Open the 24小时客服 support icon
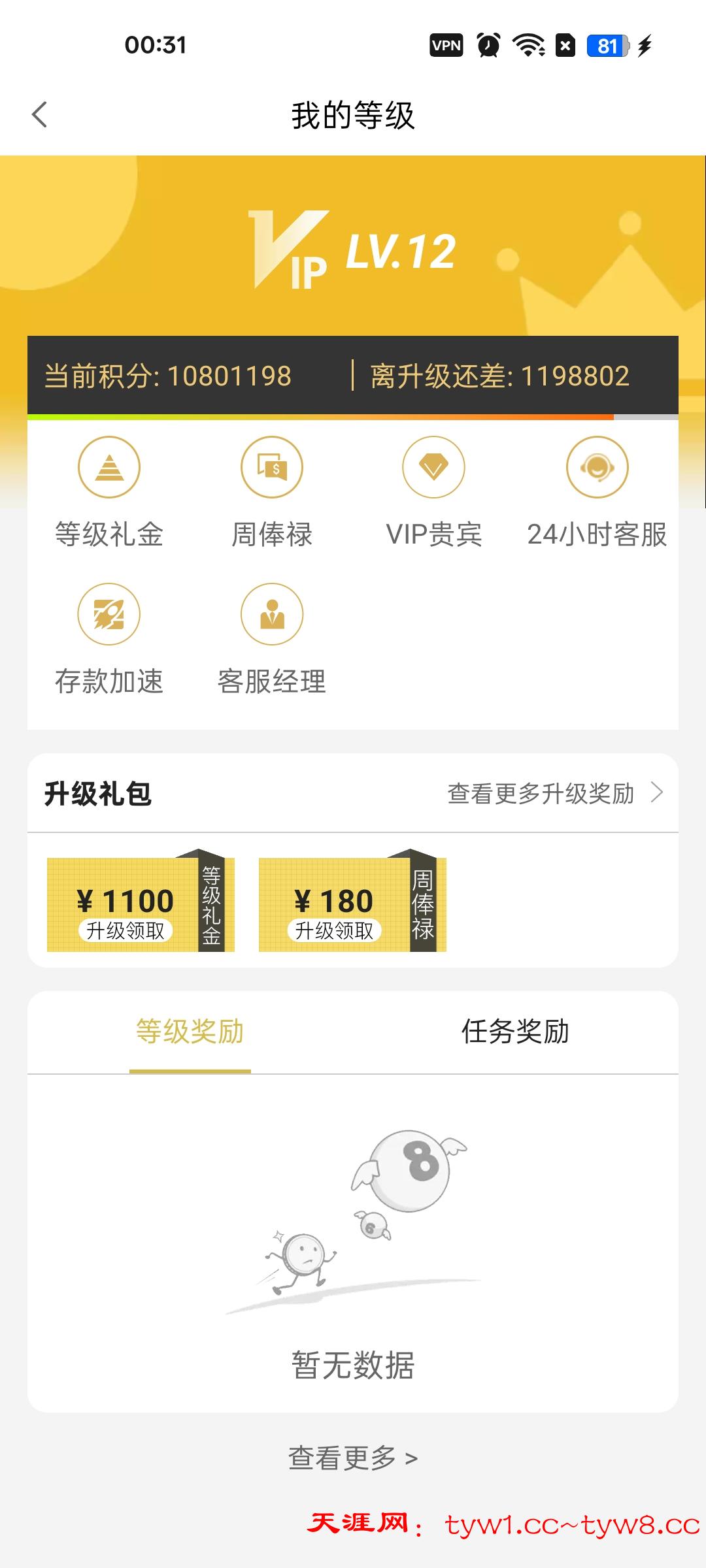 point(597,468)
